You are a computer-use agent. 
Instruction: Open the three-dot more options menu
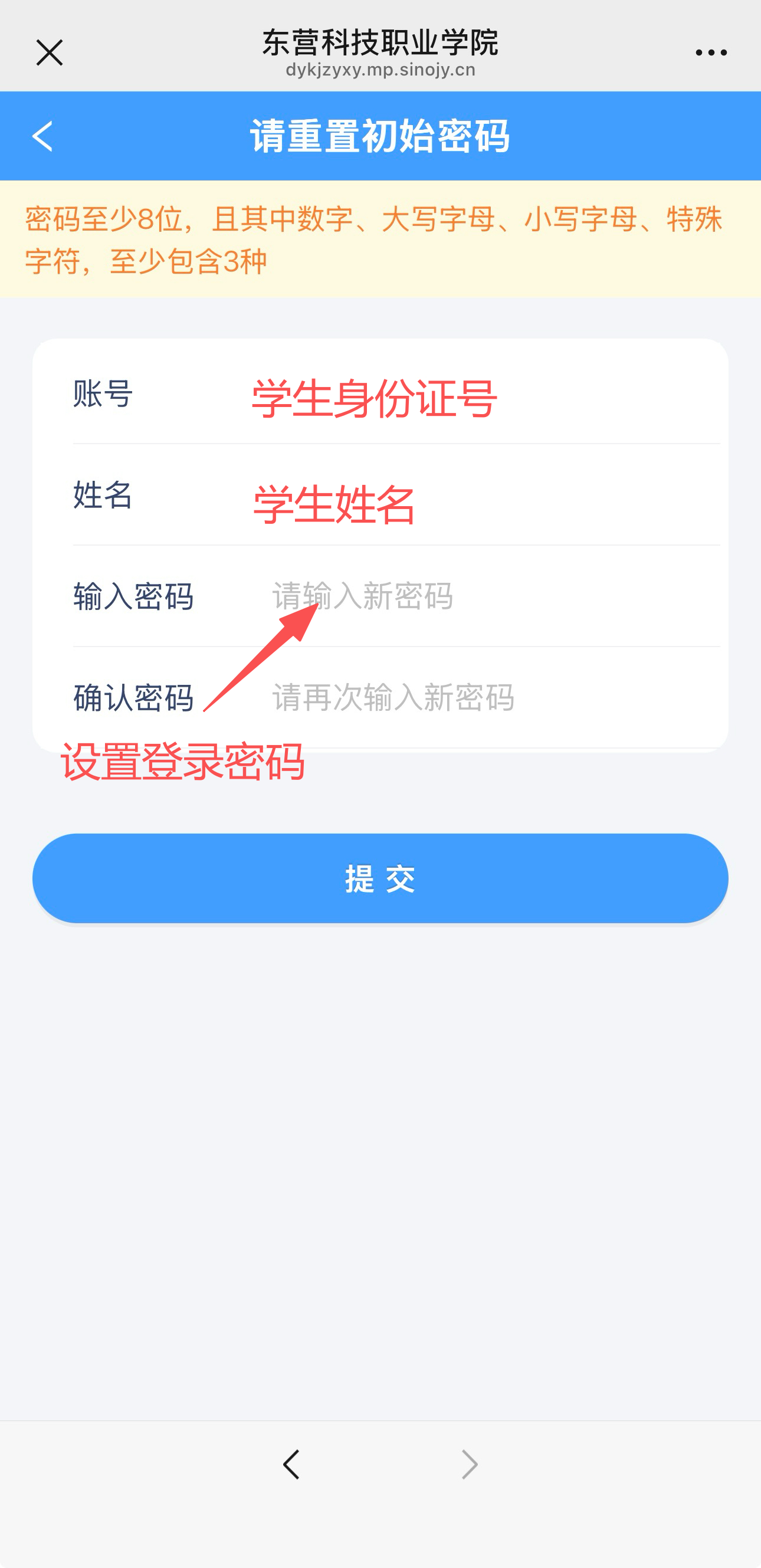click(711, 53)
